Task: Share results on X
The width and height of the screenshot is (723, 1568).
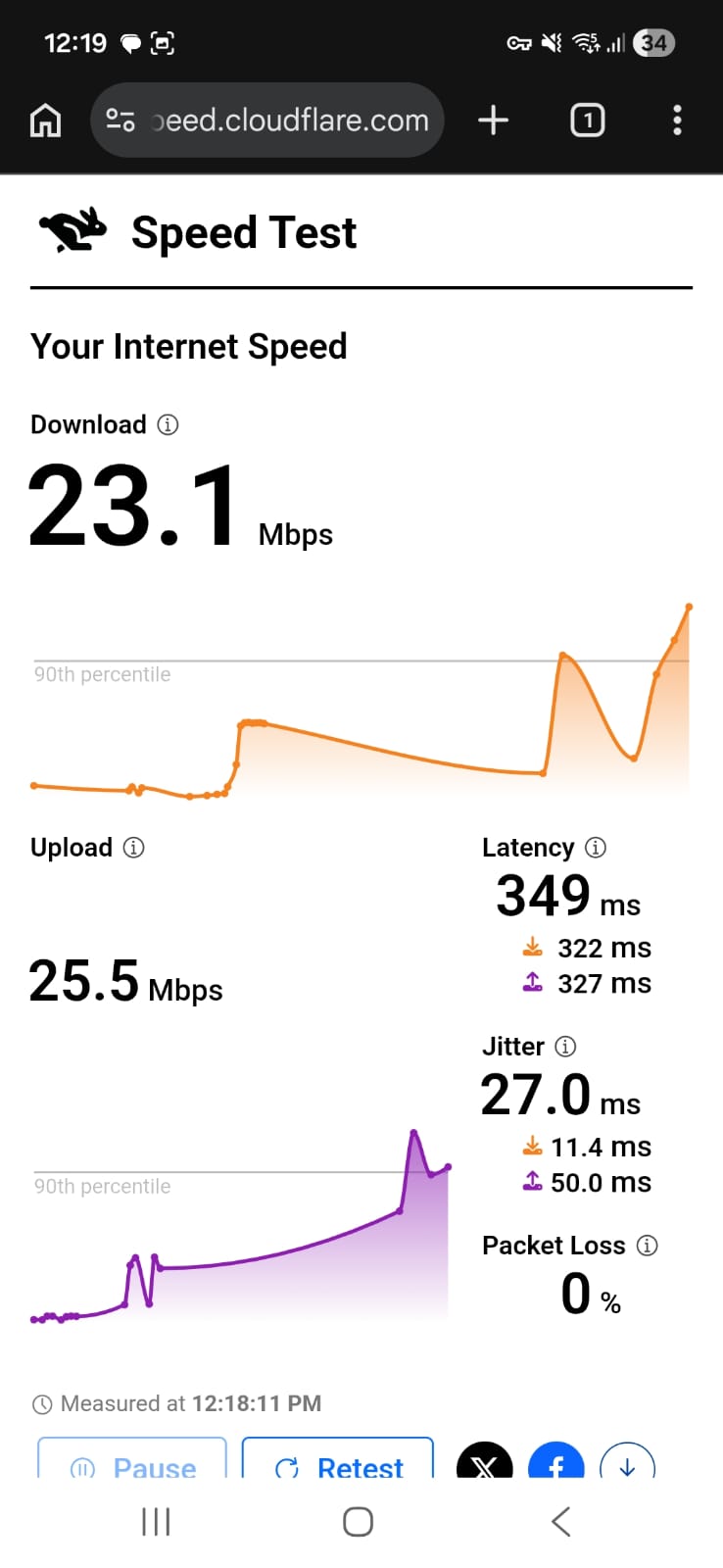Action: [x=484, y=1464]
